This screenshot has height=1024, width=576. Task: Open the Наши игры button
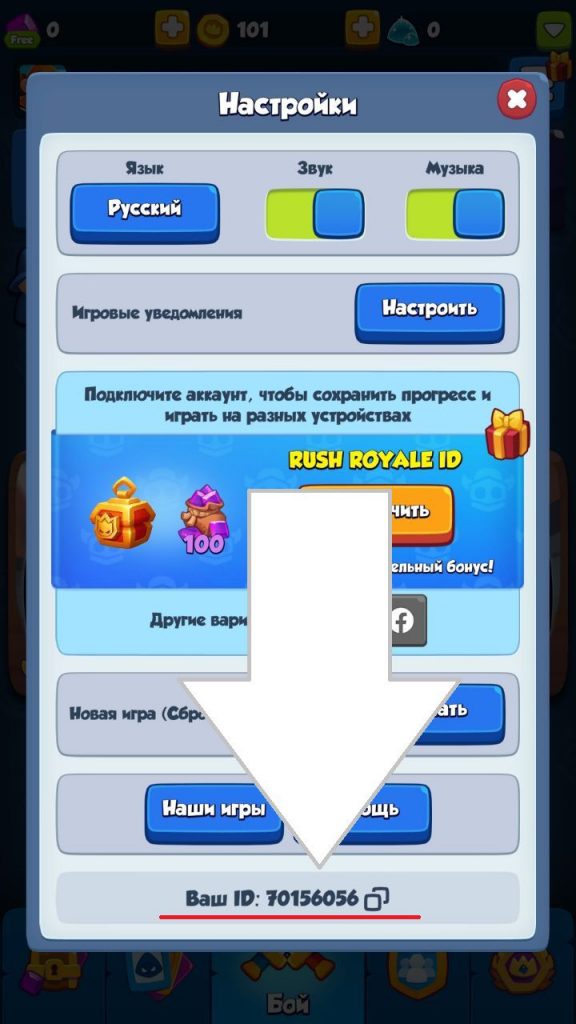click(214, 813)
